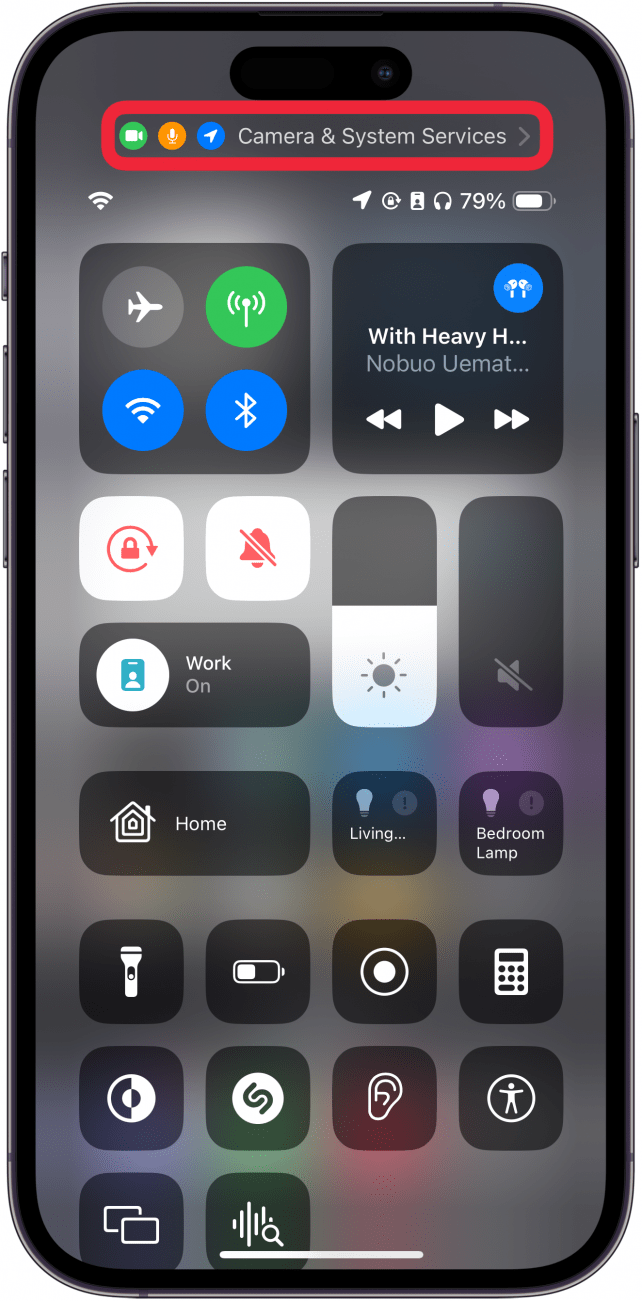
Task: Toggle Airplane Mode
Action: 143,308
